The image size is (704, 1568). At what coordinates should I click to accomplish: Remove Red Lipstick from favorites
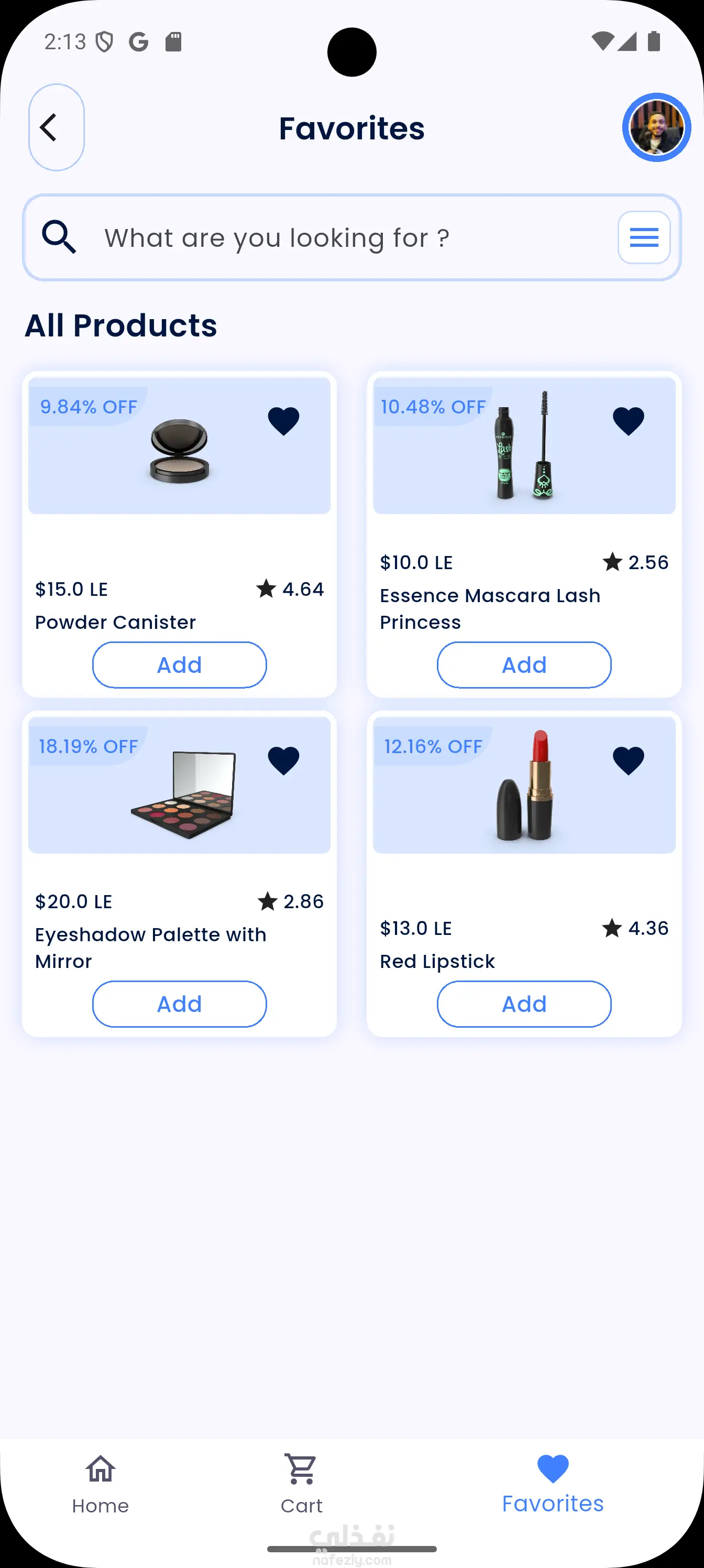point(628,761)
